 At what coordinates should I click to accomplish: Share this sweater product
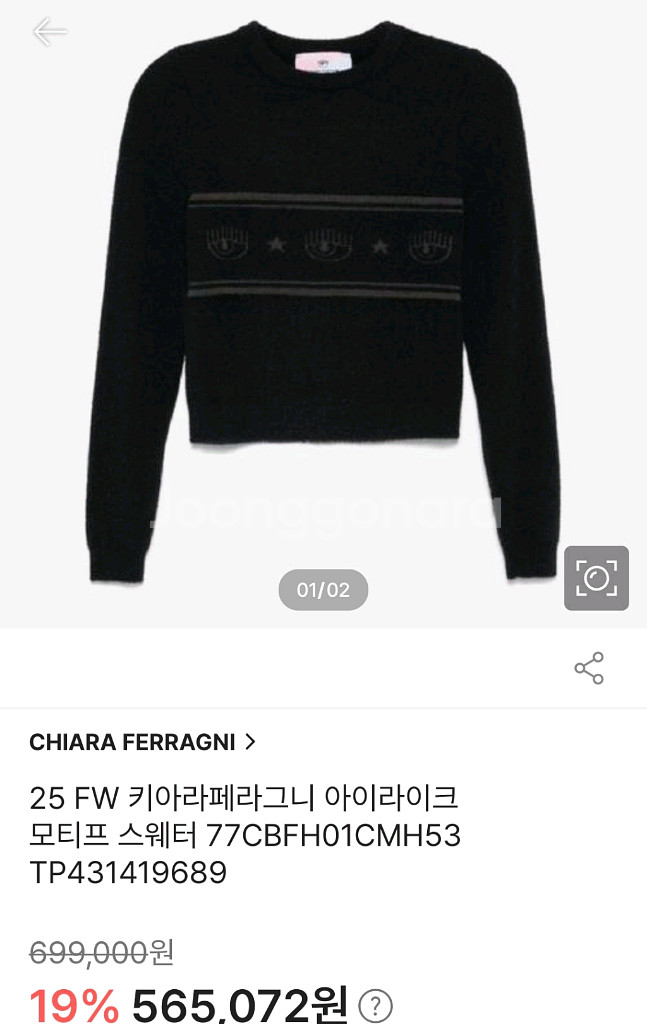(589, 668)
